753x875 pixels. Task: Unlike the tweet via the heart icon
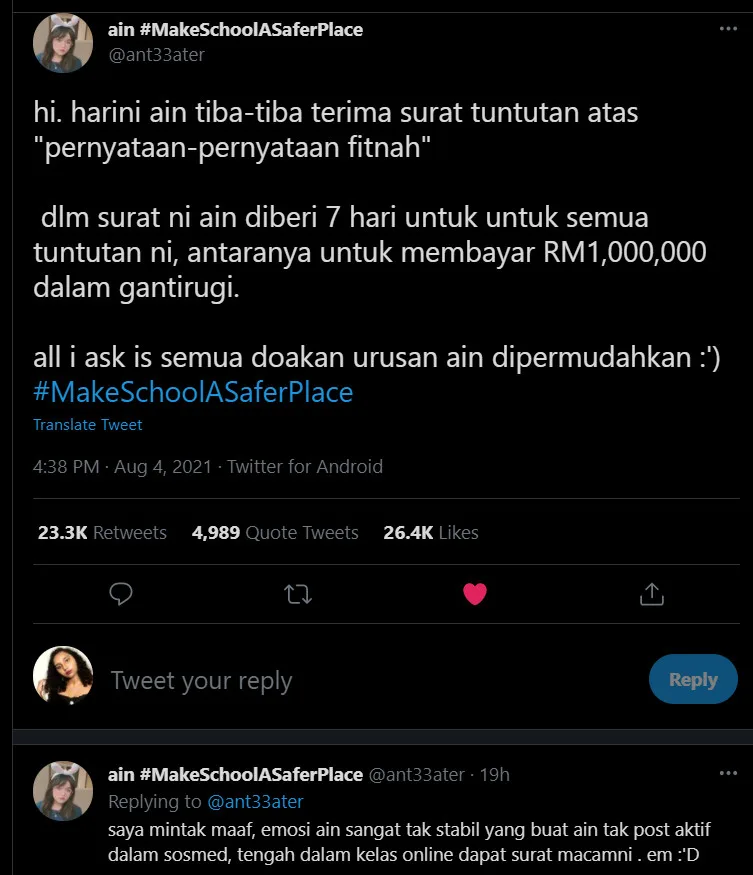(475, 594)
